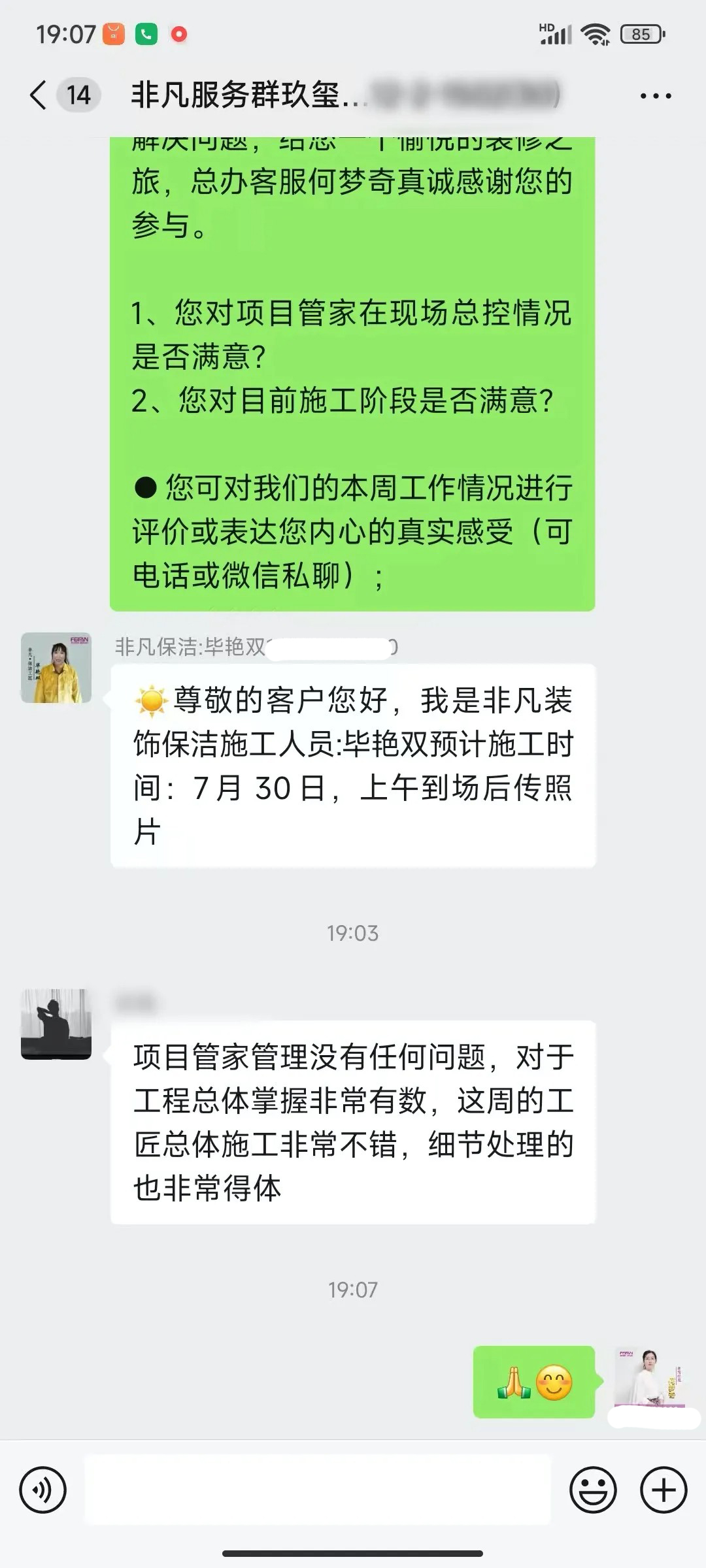
Task: Open your own avatar beside the emoji message
Action: (649, 1377)
